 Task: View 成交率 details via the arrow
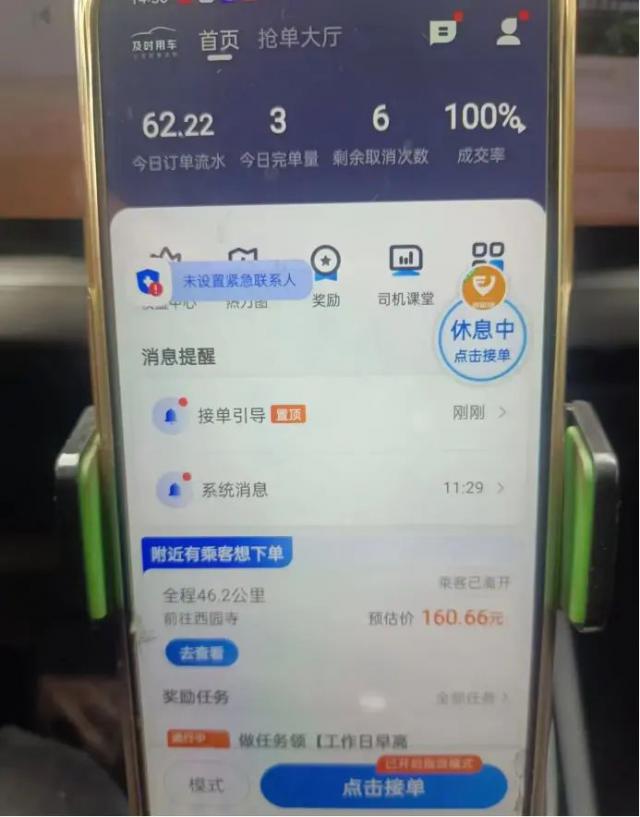point(520,124)
